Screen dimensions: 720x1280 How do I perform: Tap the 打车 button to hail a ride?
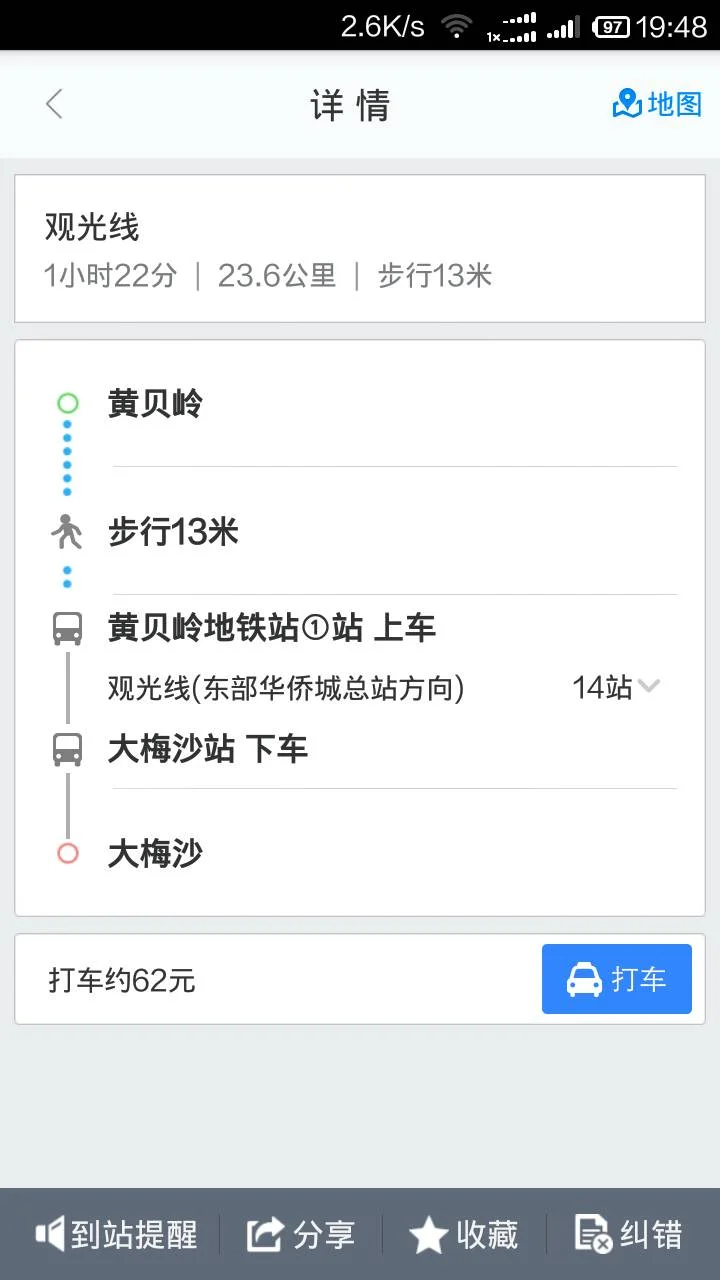click(616, 979)
